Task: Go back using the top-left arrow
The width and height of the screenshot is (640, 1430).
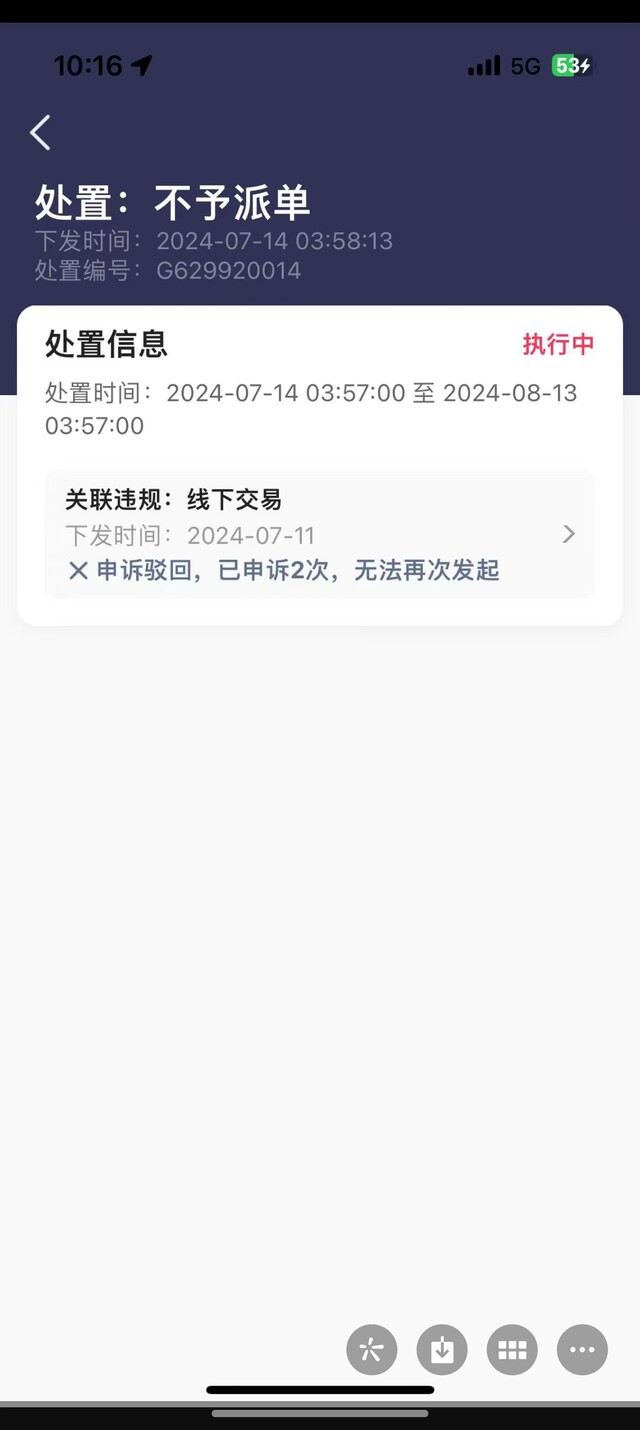Action: 40,132
